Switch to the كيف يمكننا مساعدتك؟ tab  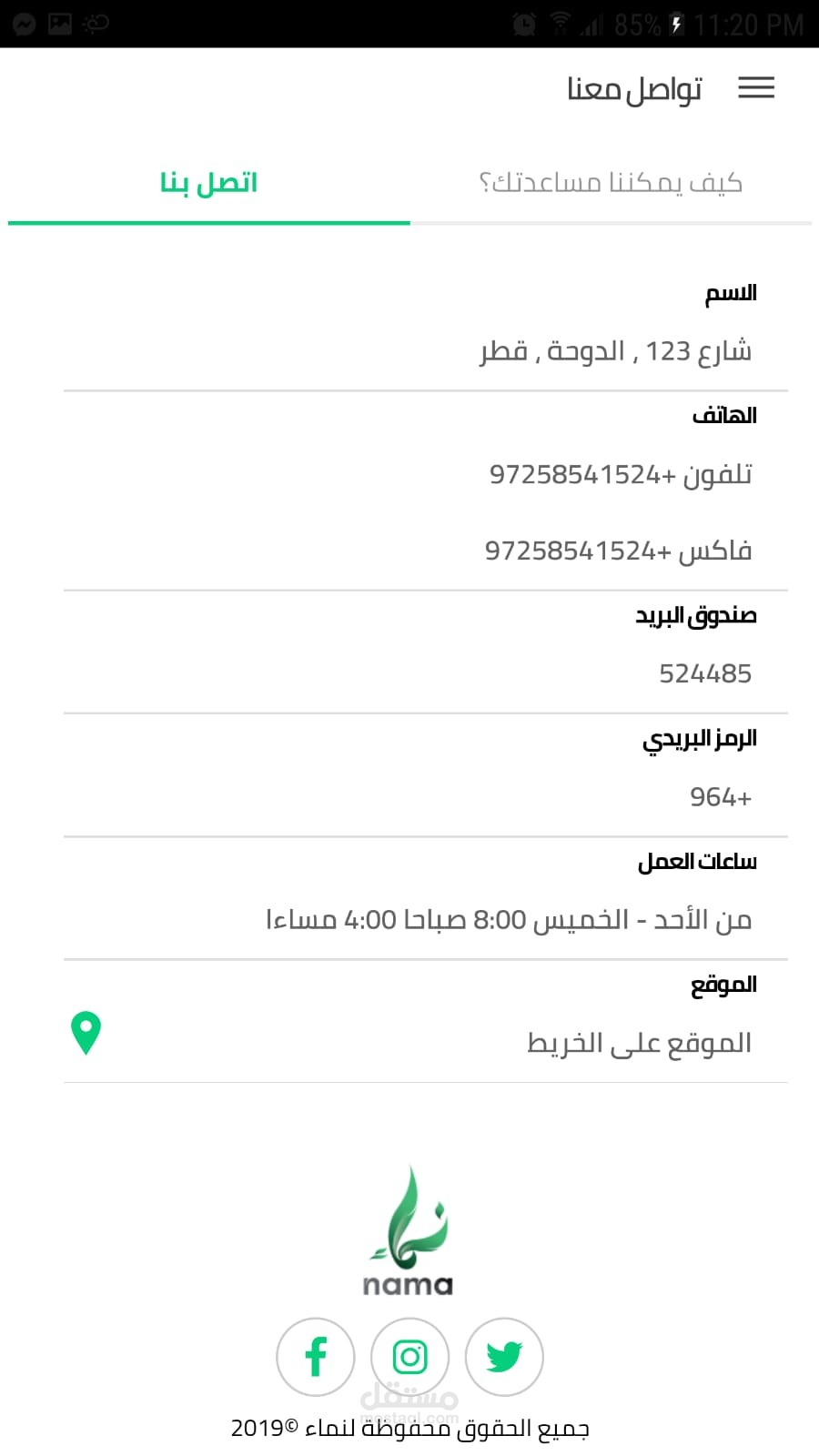point(611,183)
